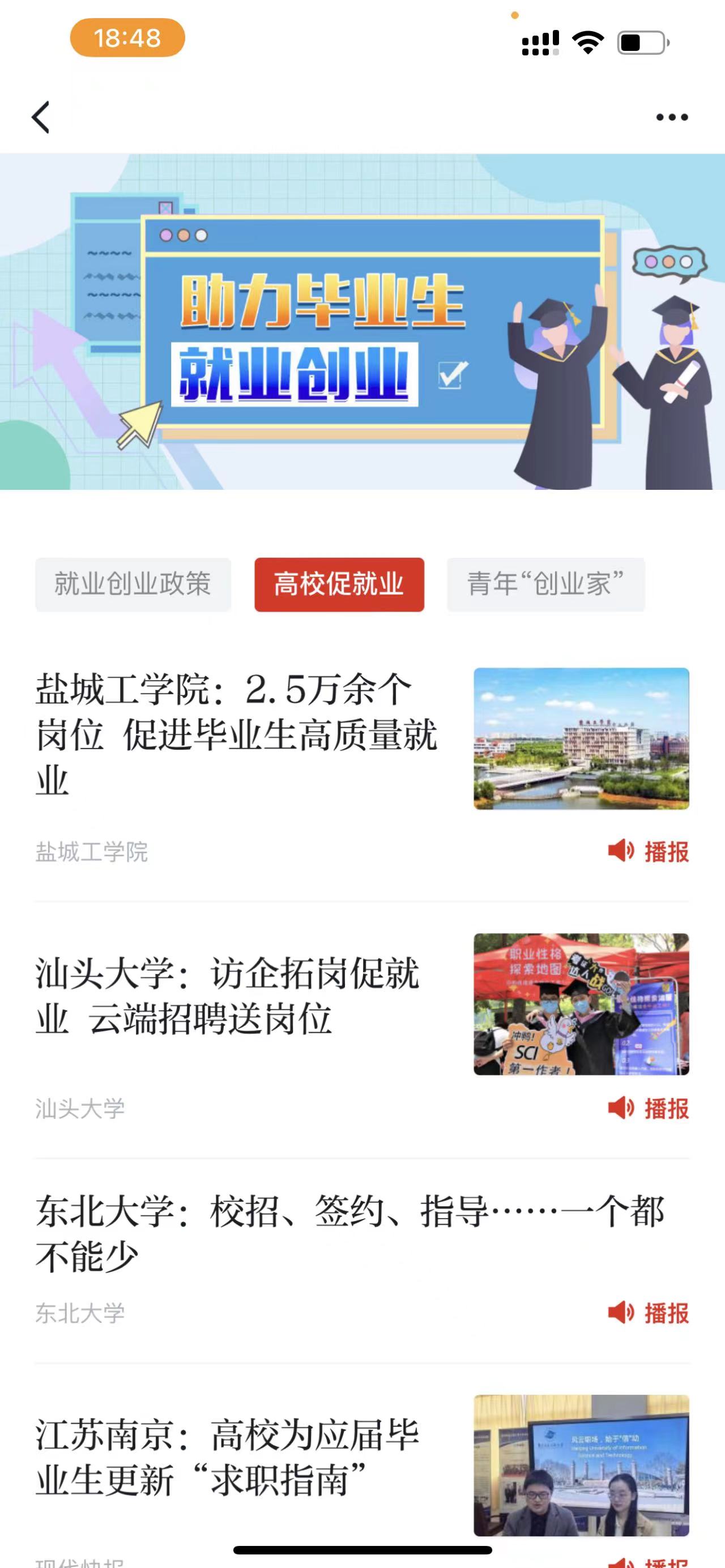Screen dimensions: 725x1568
Task: Play audio 播报 for the 盐城工学院 article
Action: pyautogui.click(x=649, y=851)
